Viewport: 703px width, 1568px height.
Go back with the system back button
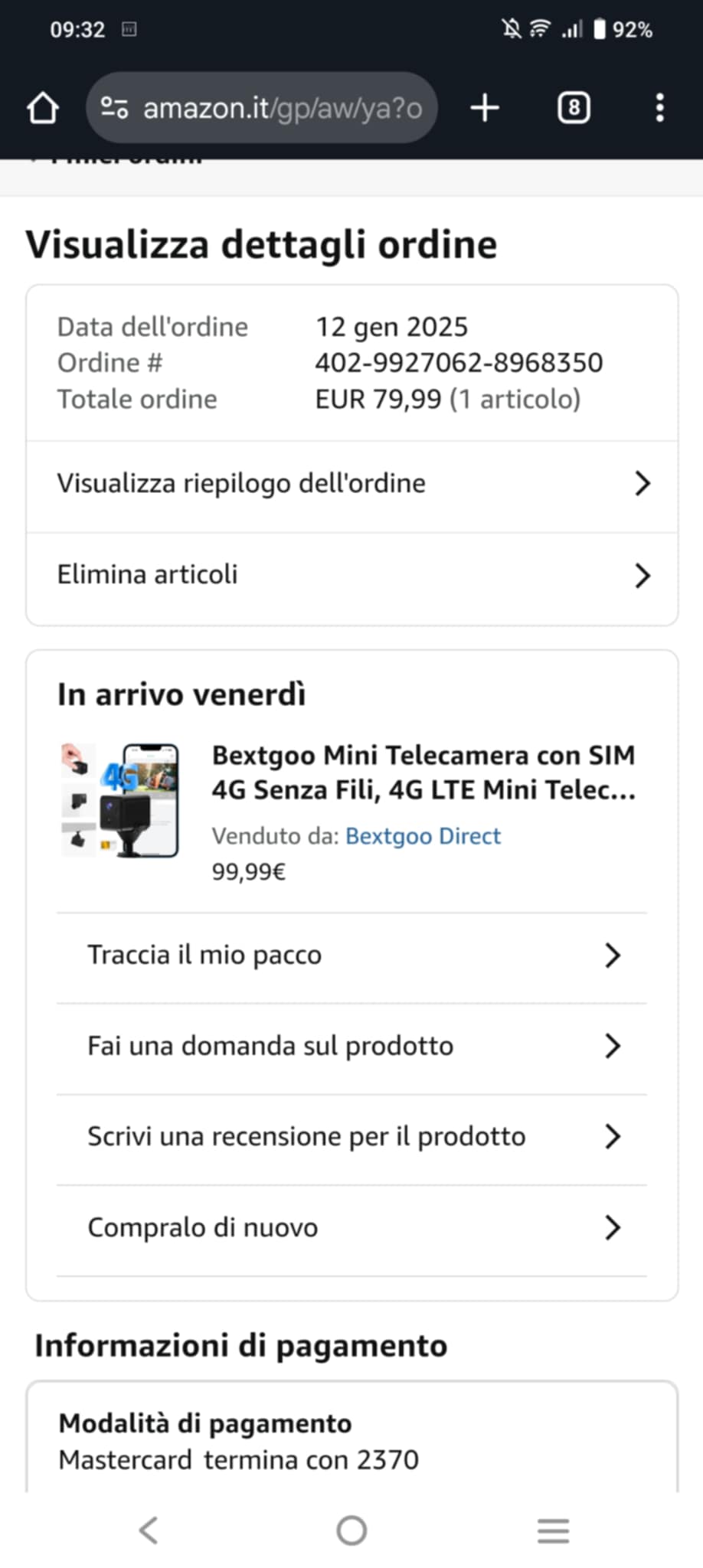[x=149, y=1530]
